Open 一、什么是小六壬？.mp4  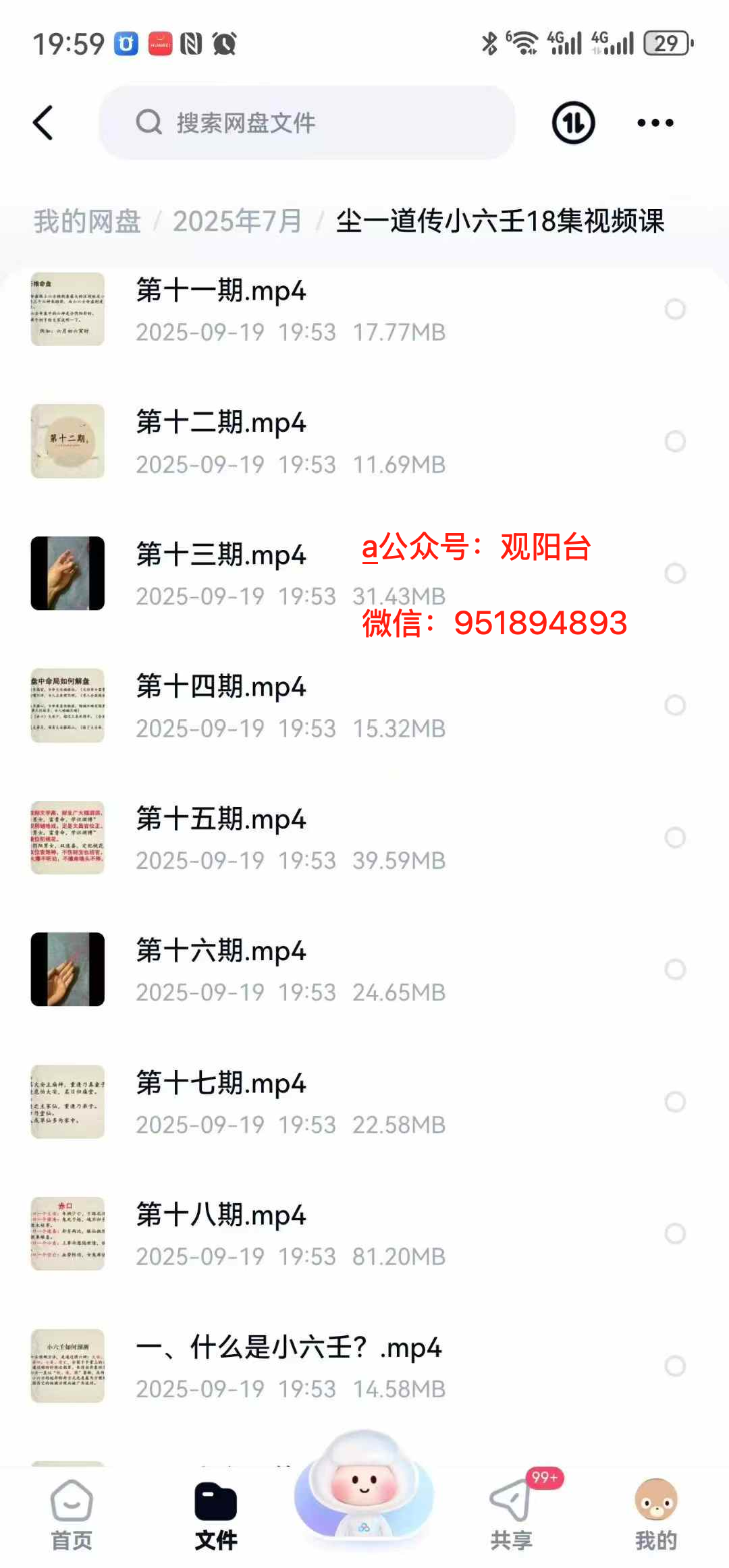pos(289,1348)
